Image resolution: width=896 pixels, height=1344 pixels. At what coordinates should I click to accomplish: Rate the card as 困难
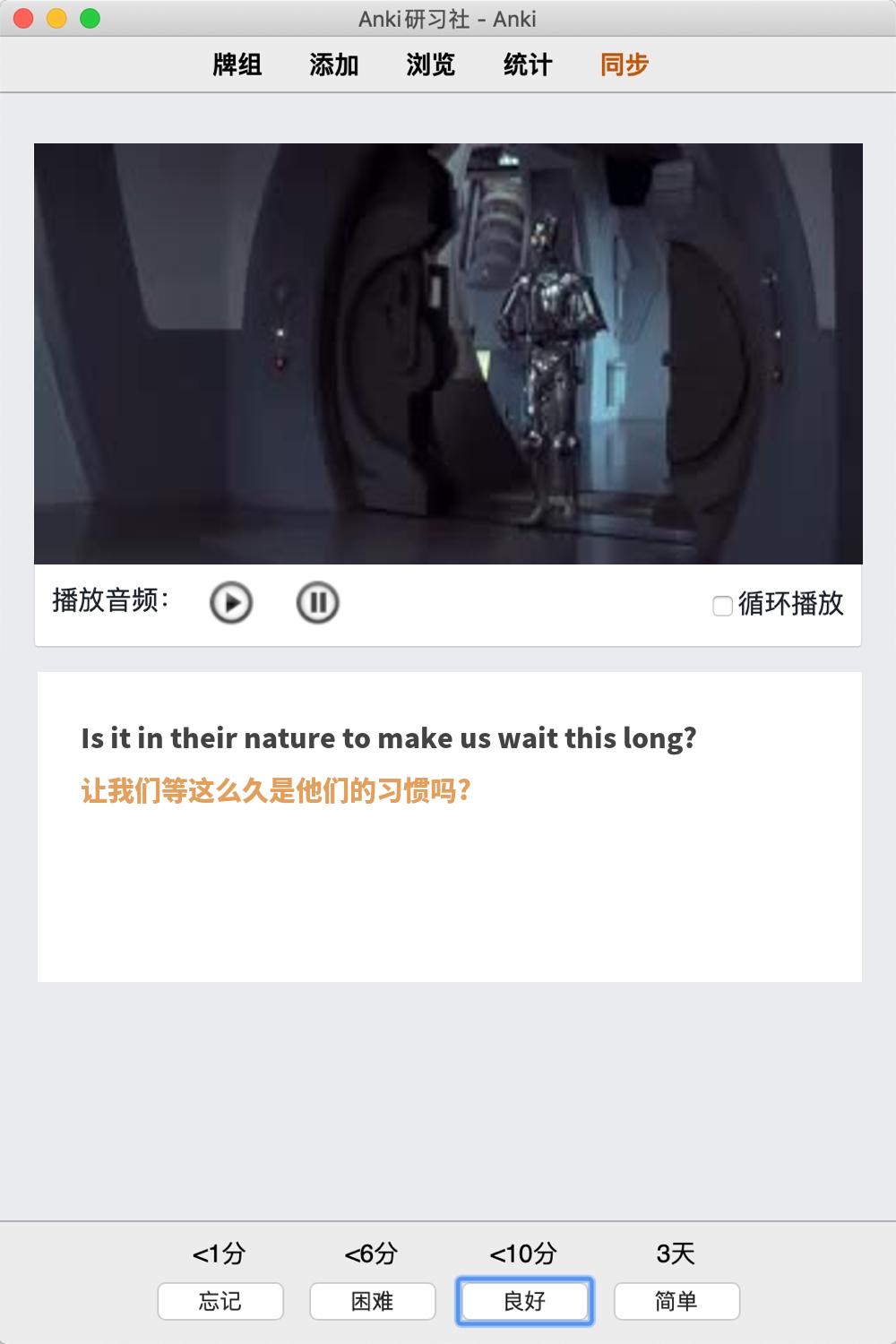pyautogui.click(x=373, y=1301)
